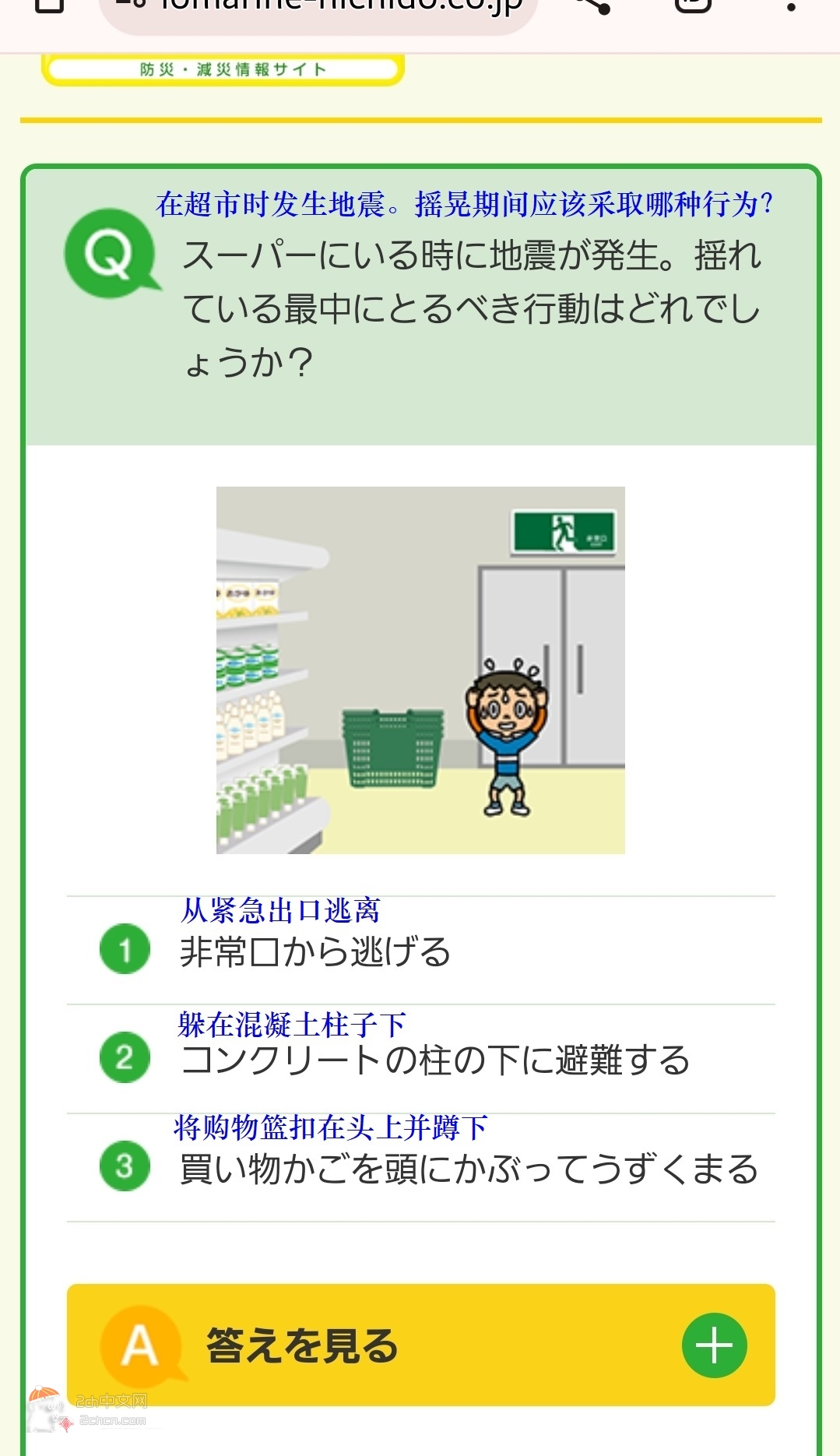Screen dimensions: 840x1456
Task: Tap the browser address bar
Action: [318, 12]
